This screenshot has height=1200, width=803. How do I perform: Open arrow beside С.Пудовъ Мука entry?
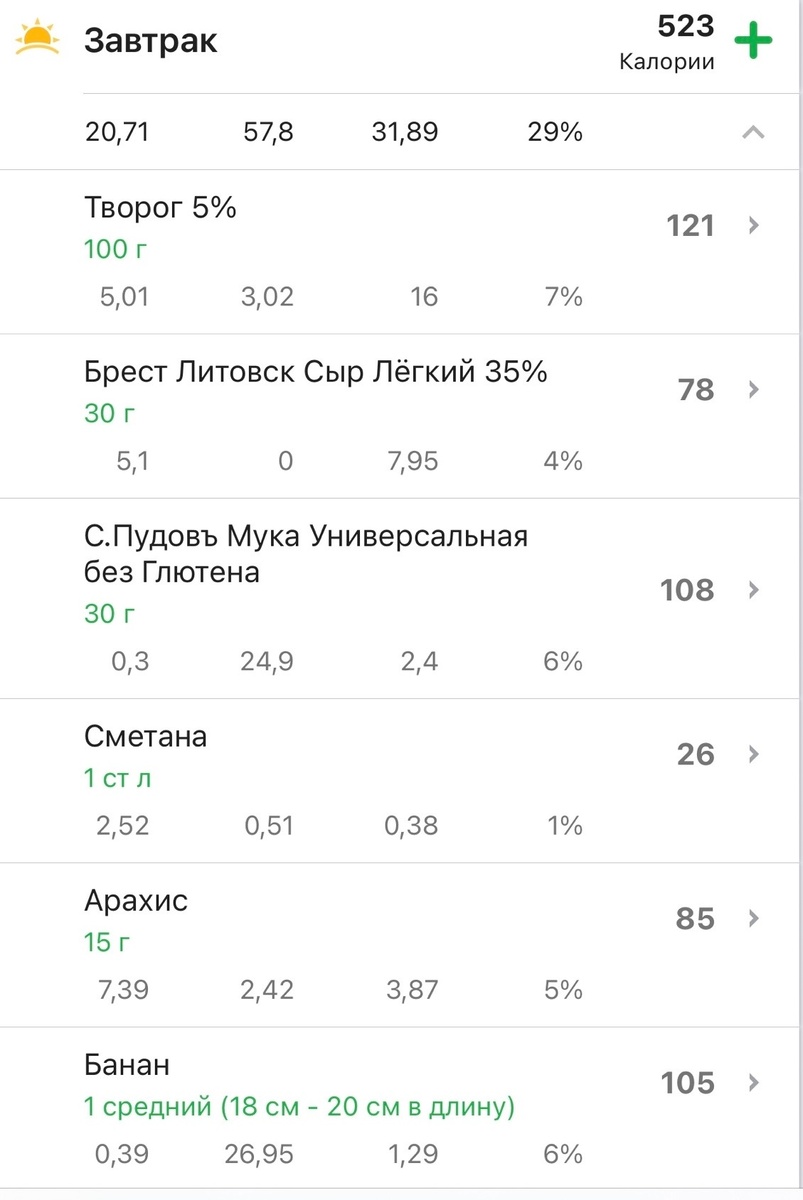tap(753, 590)
